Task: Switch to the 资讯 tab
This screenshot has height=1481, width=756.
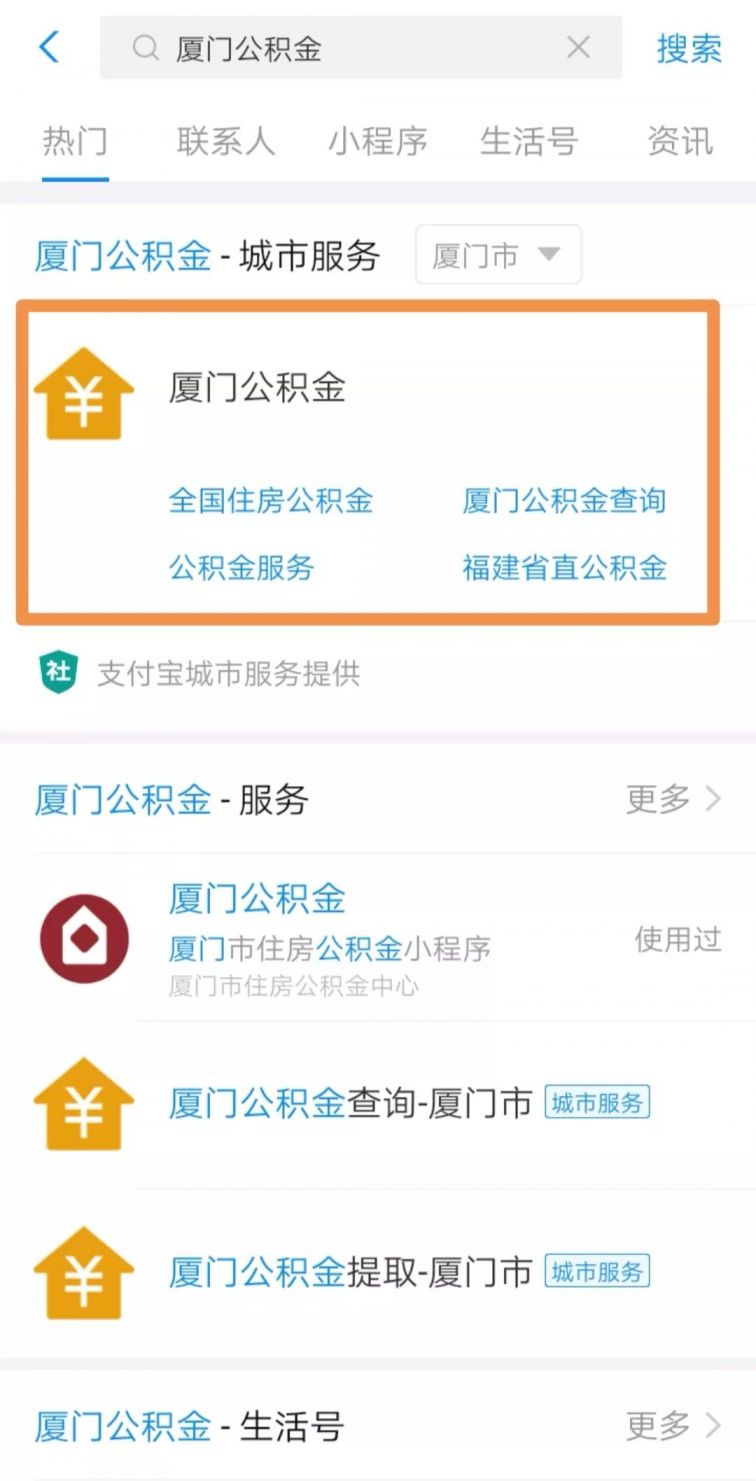Action: pyautogui.click(x=680, y=141)
